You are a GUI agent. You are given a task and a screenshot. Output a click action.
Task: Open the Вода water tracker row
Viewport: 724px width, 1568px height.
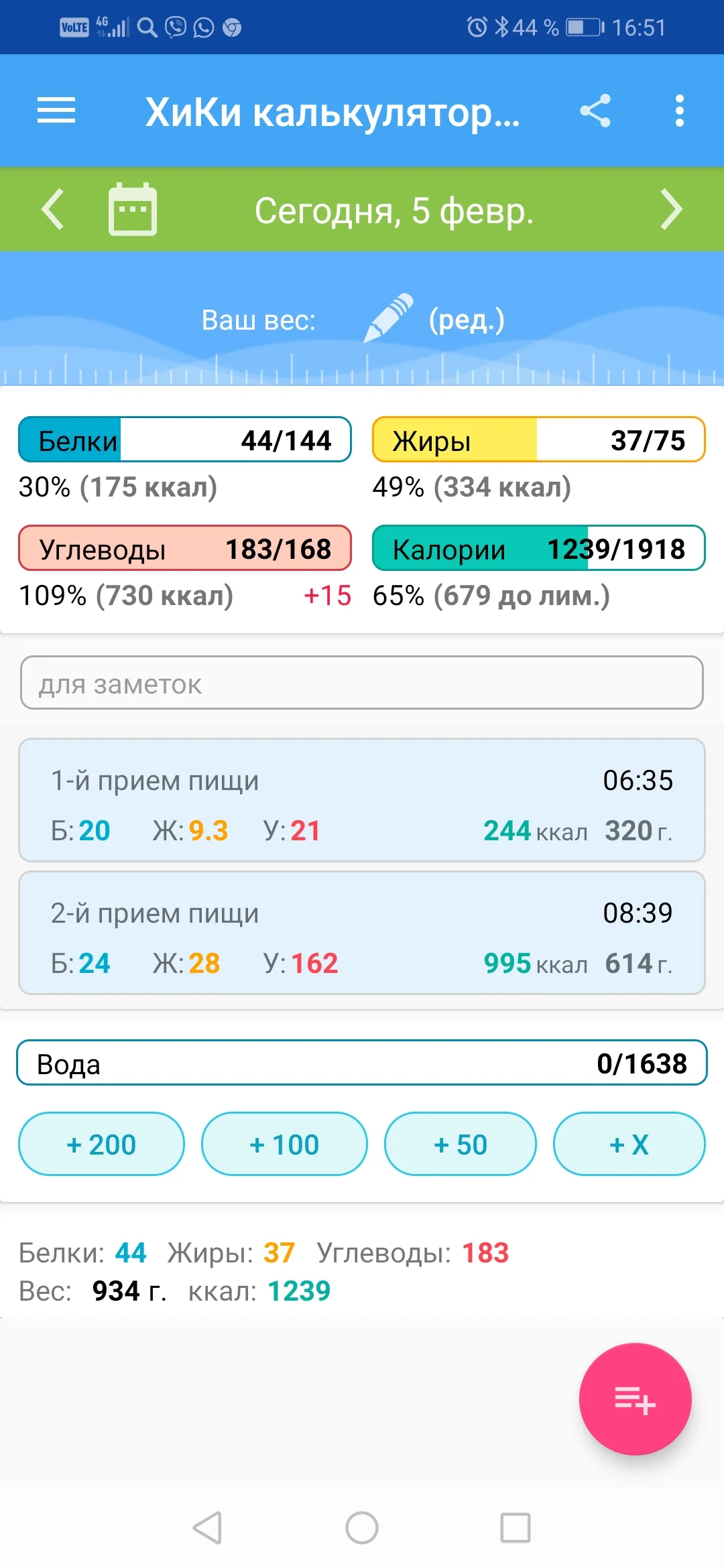point(362,1063)
